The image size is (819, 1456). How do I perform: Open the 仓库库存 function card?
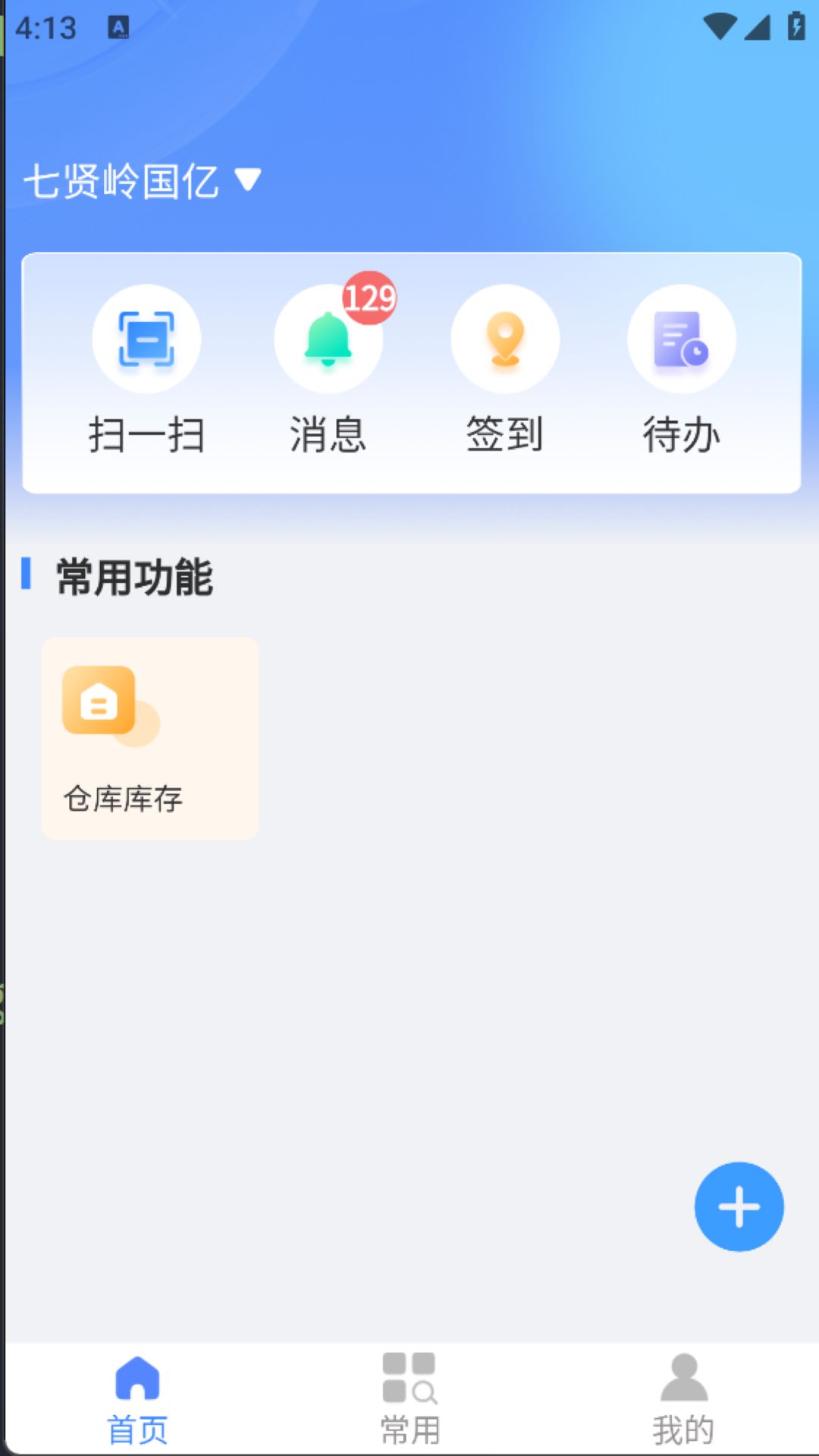click(x=149, y=737)
